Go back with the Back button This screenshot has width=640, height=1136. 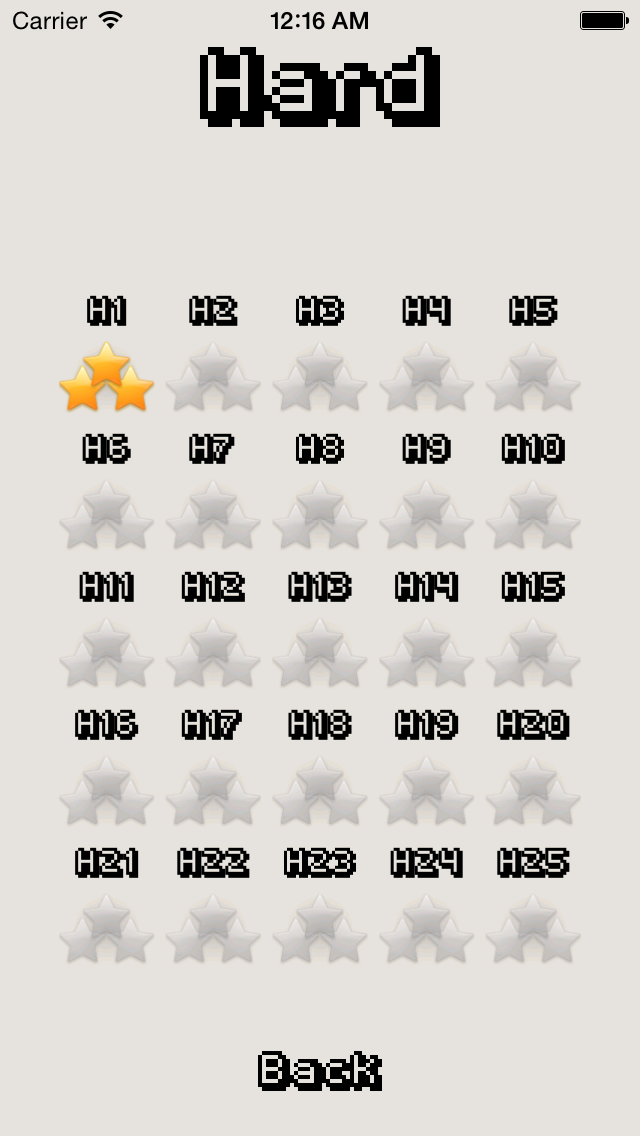pyautogui.click(x=320, y=1071)
